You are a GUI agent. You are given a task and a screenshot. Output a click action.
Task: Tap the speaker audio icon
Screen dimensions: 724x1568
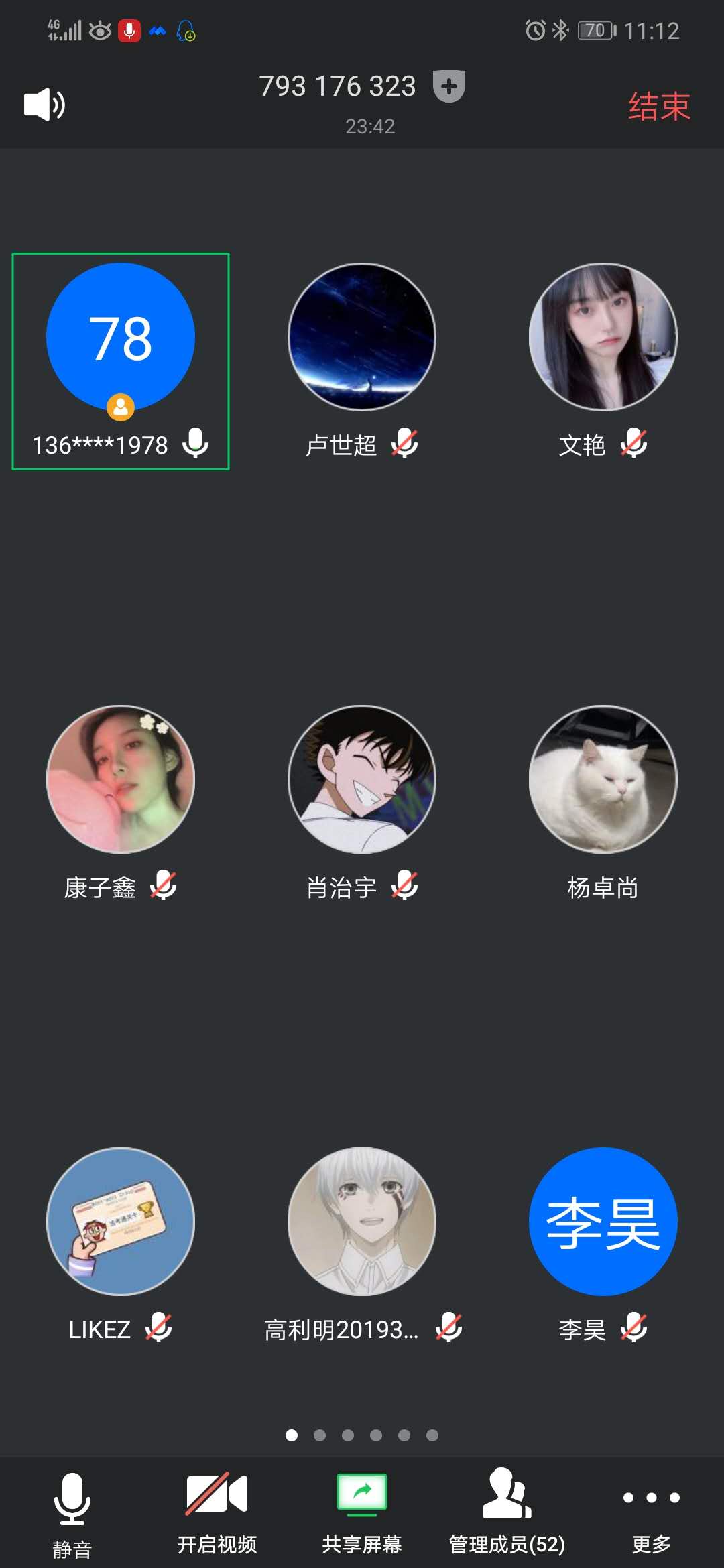point(44,105)
